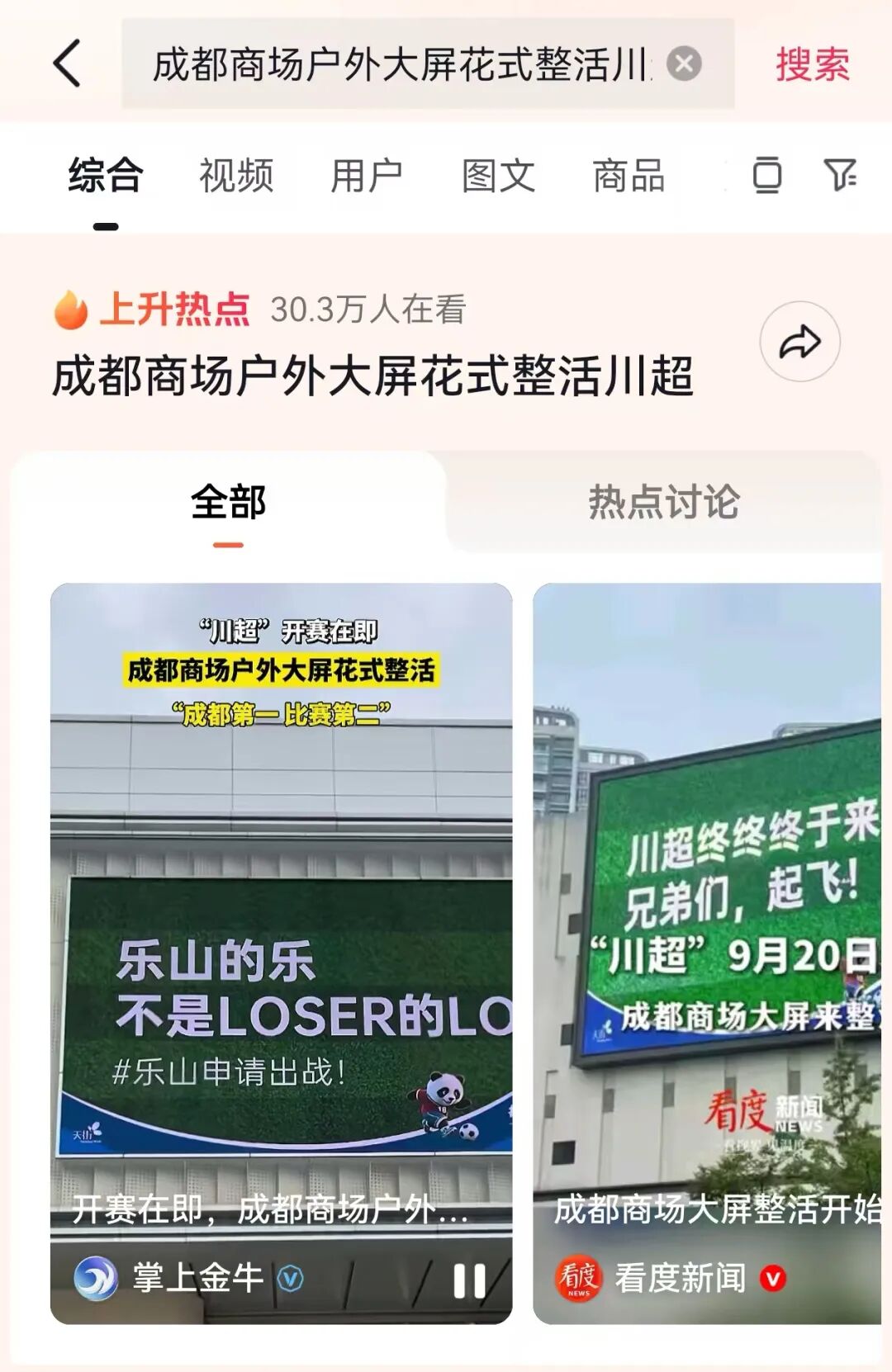Toggle the single-column view icon
This screenshot has width=892, height=1372.
[767, 174]
